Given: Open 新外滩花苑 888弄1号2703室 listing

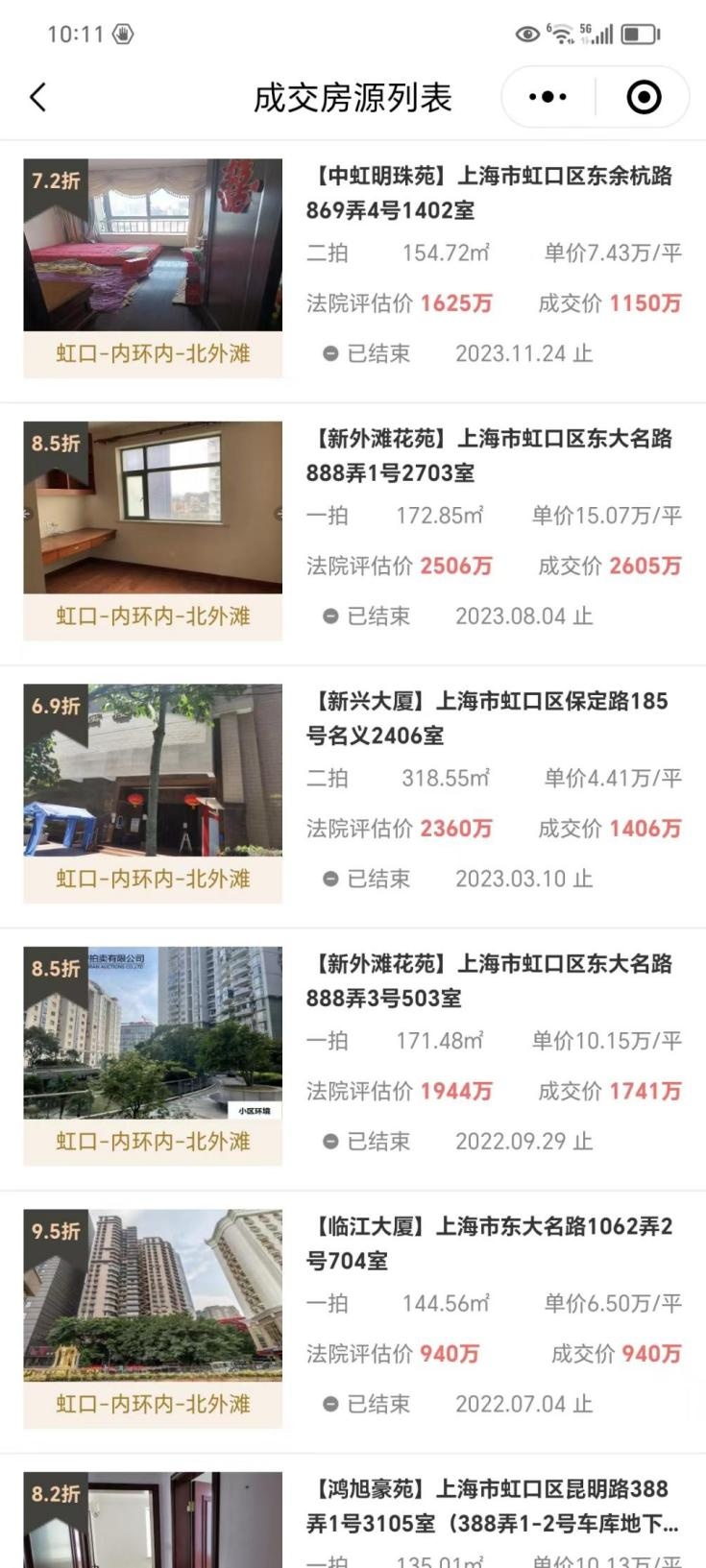Looking at the screenshot, I should pyautogui.click(x=489, y=455).
